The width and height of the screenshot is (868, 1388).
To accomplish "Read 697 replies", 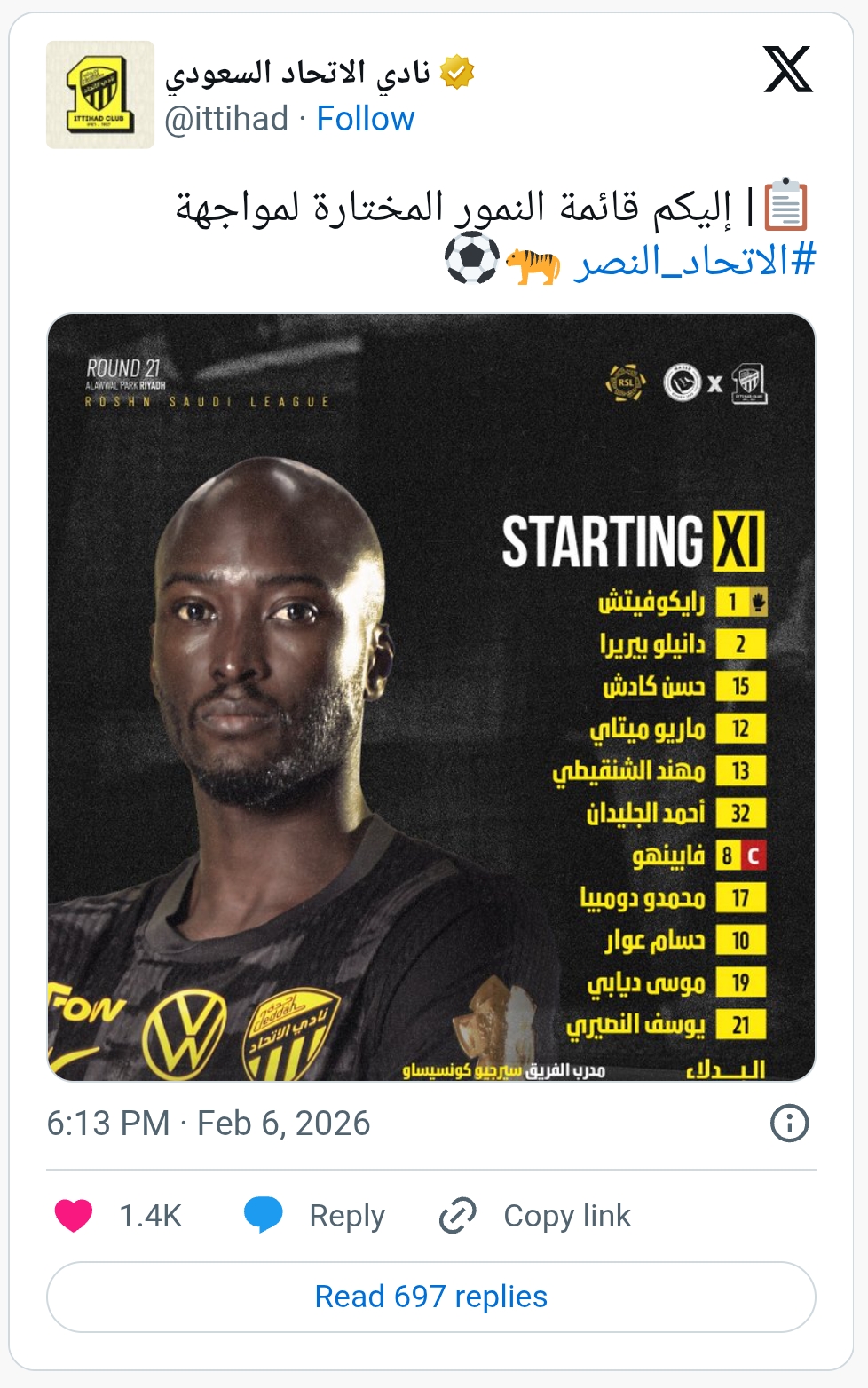I will click(431, 1297).
